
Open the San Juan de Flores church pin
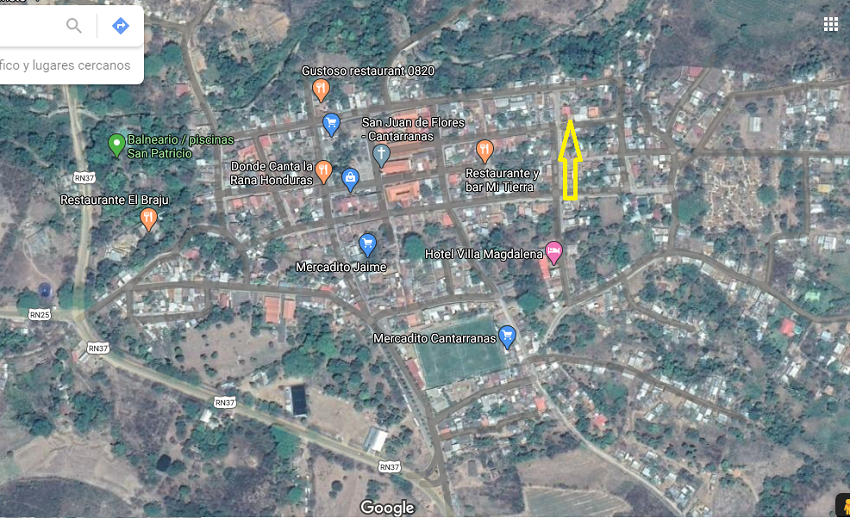click(380, 154)
